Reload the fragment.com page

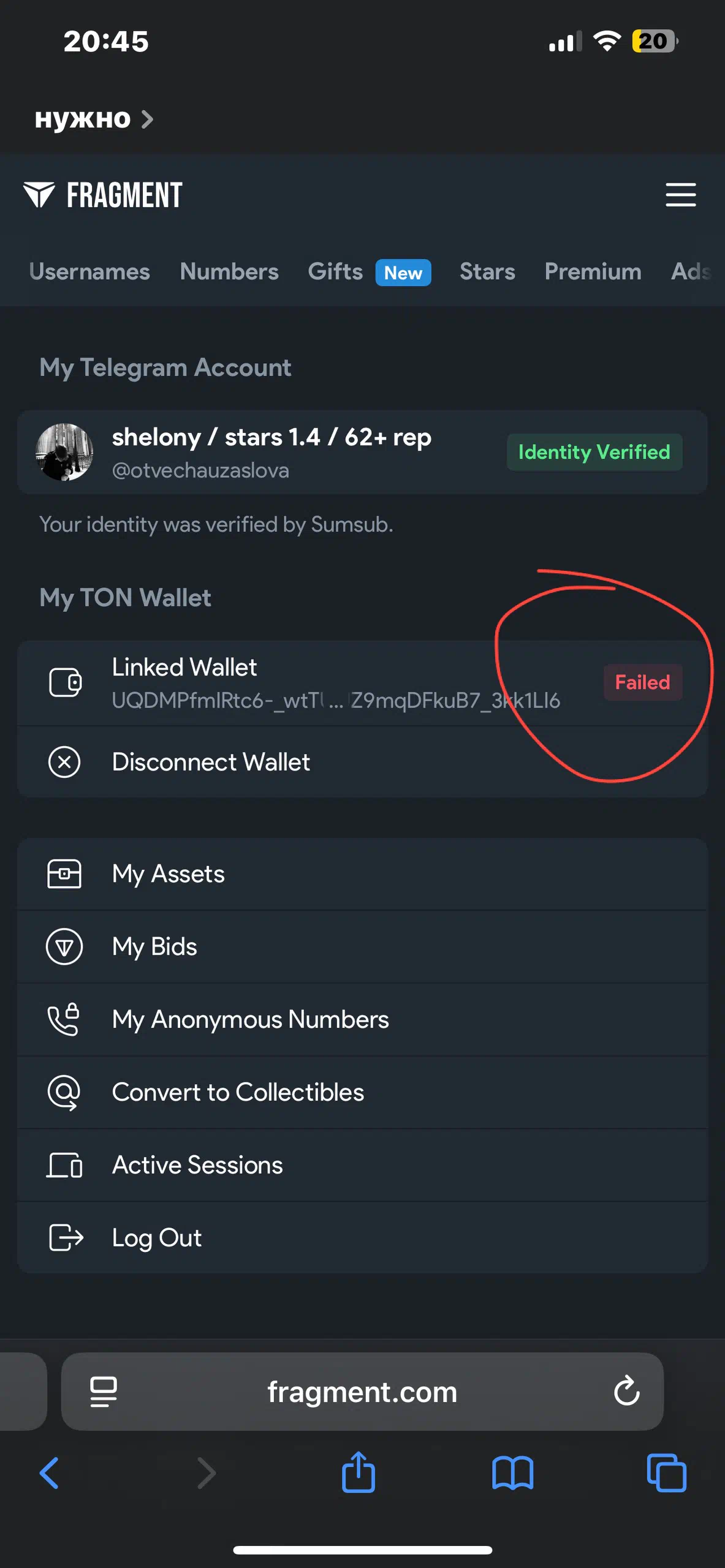pos(626,1392)
